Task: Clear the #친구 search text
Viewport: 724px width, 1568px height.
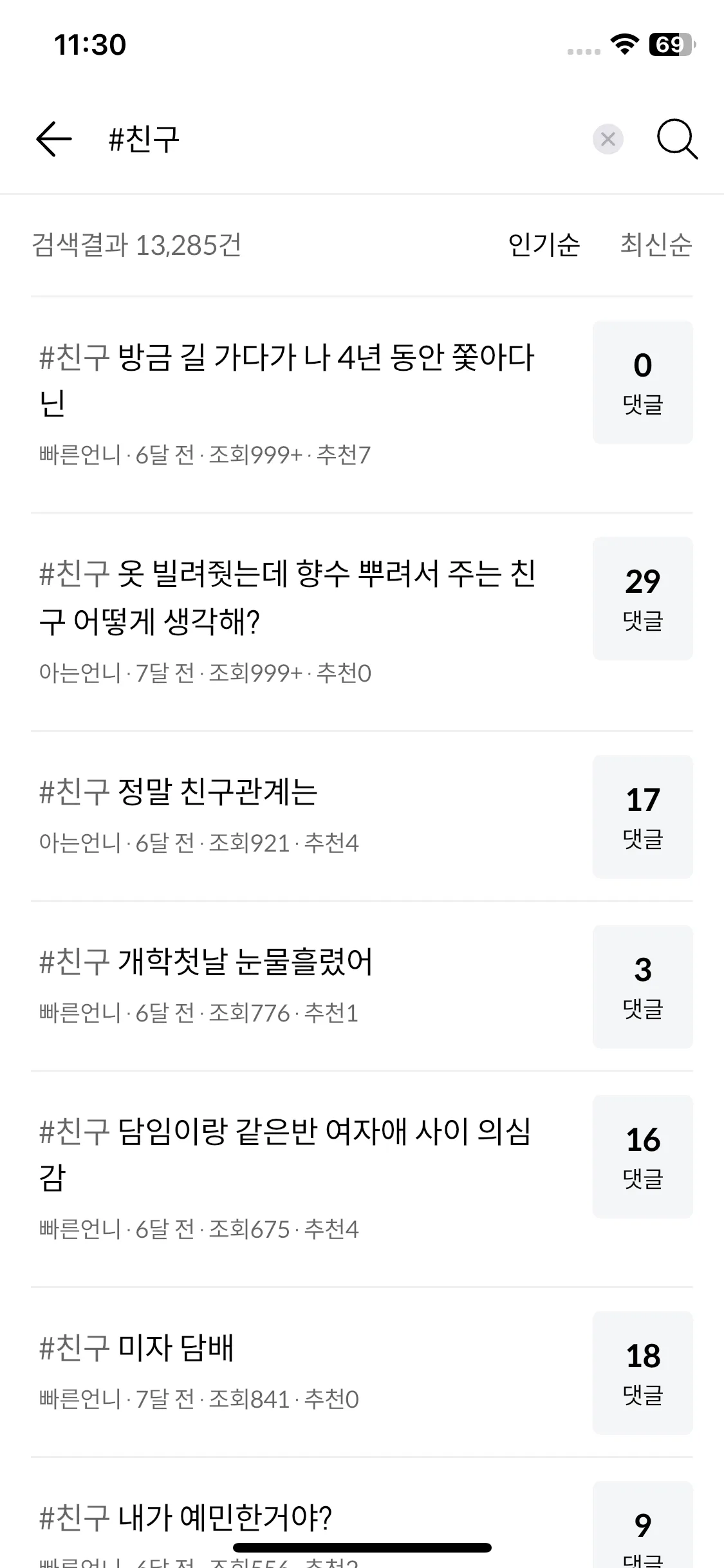Action: click(608, 139)
